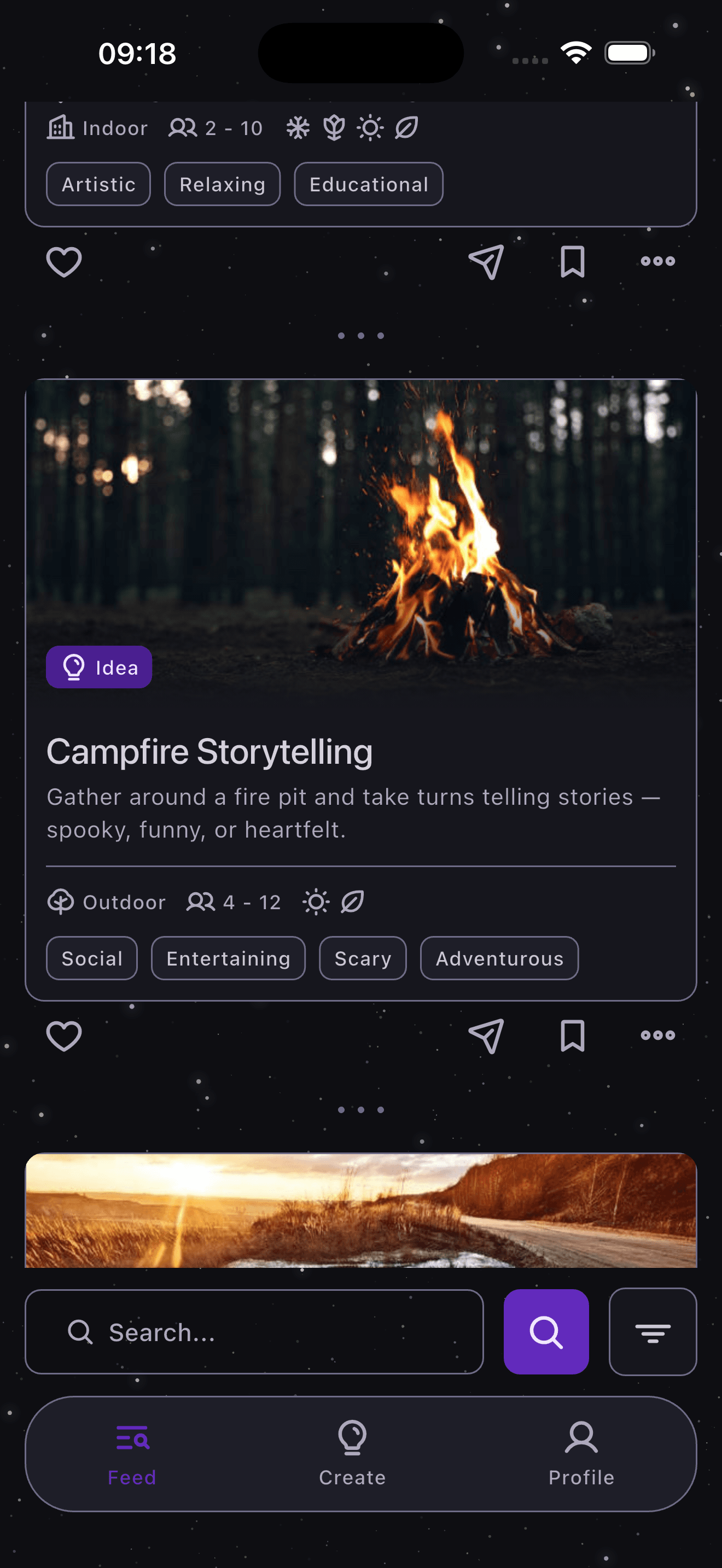Tap the Outdoor globe icon below the description
The image size is (722, 1568).
coord(61,902)
